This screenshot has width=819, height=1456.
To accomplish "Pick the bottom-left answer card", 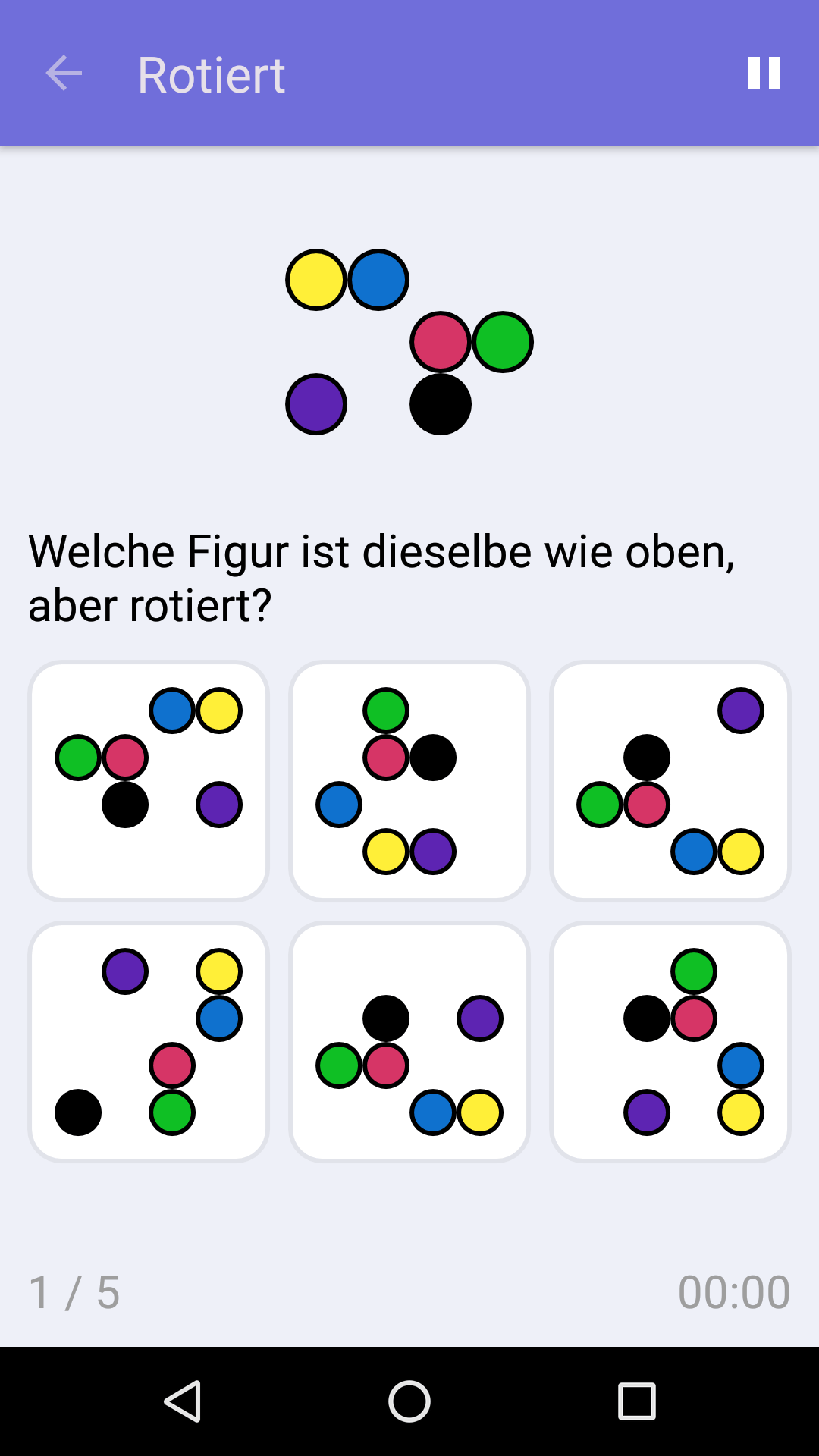I will 149,1040.
